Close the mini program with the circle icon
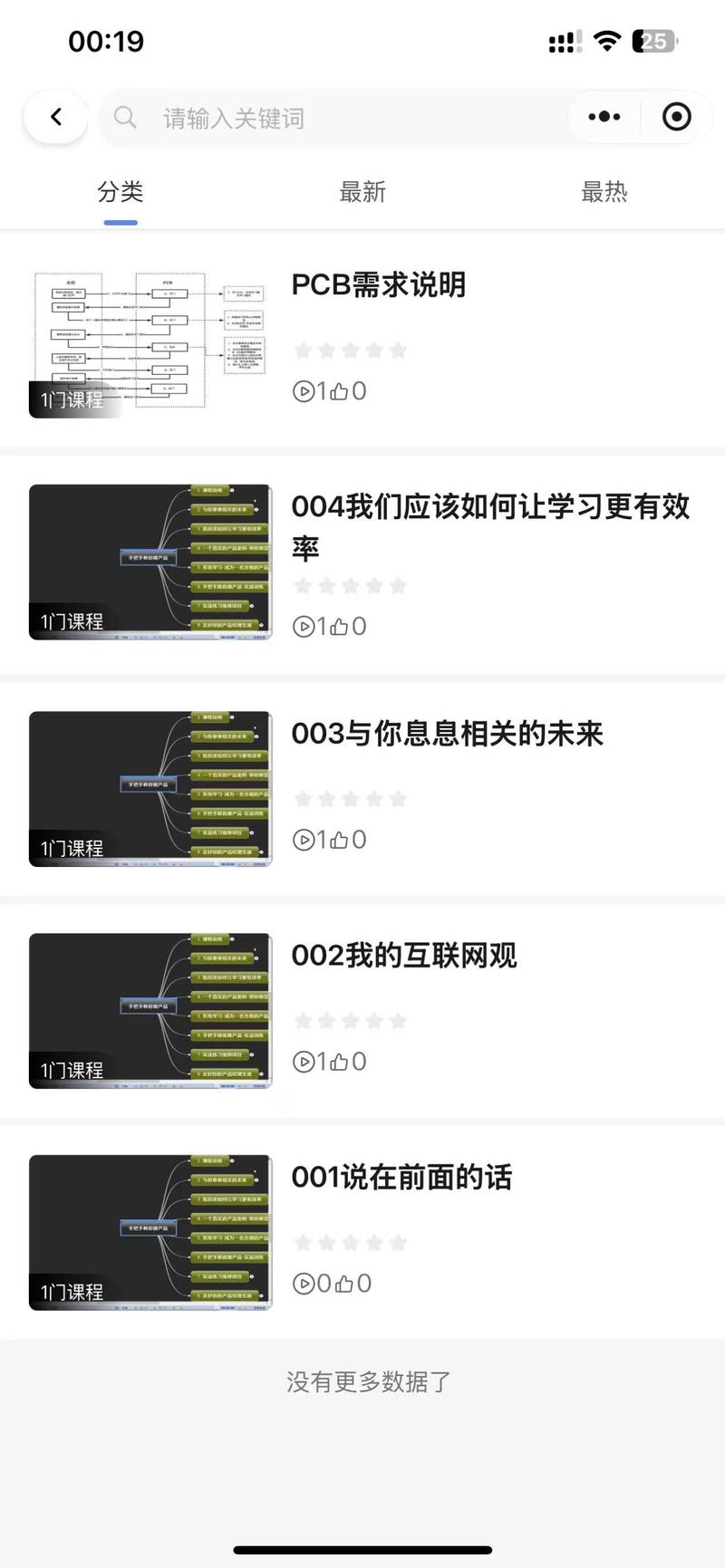 676,117
